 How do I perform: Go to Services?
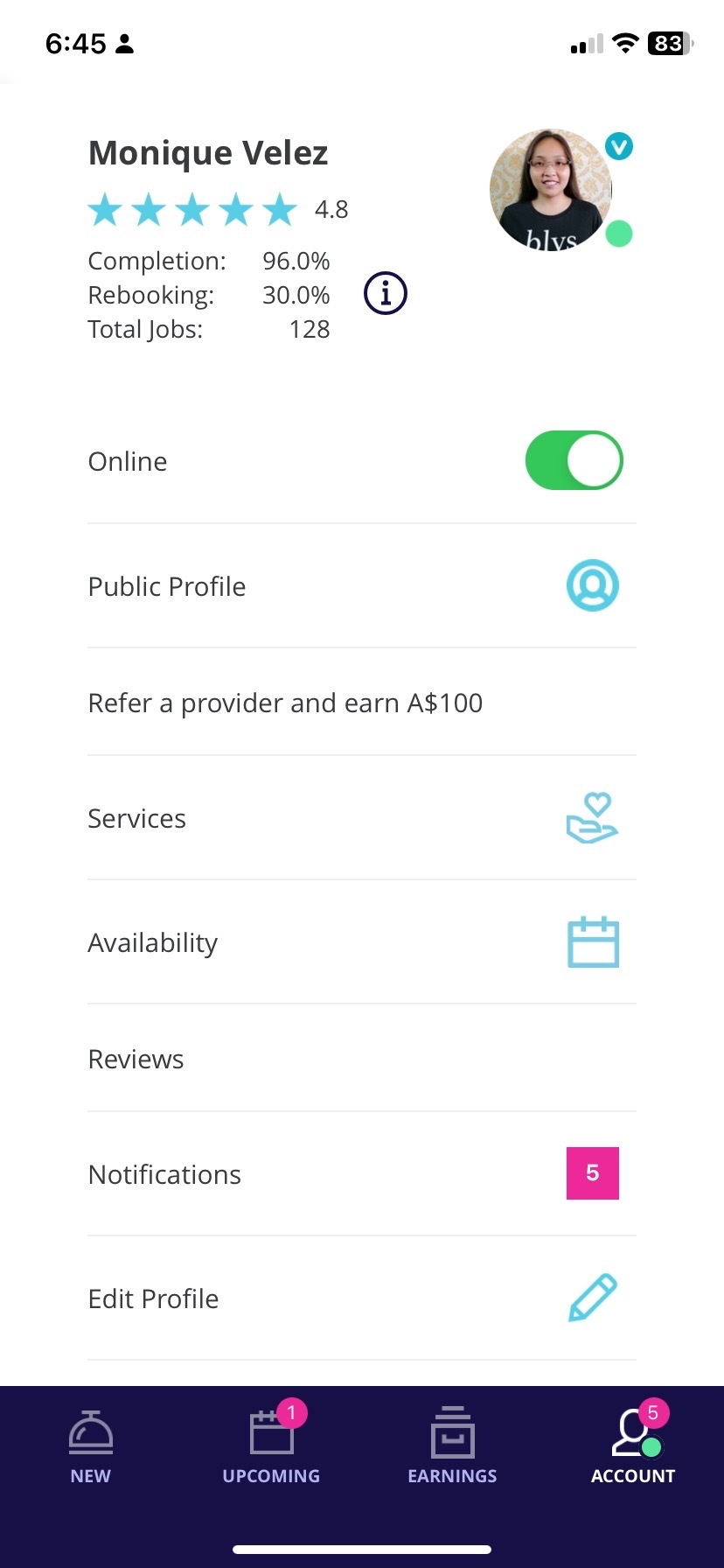pyautogui.click(x=361, y=818)
